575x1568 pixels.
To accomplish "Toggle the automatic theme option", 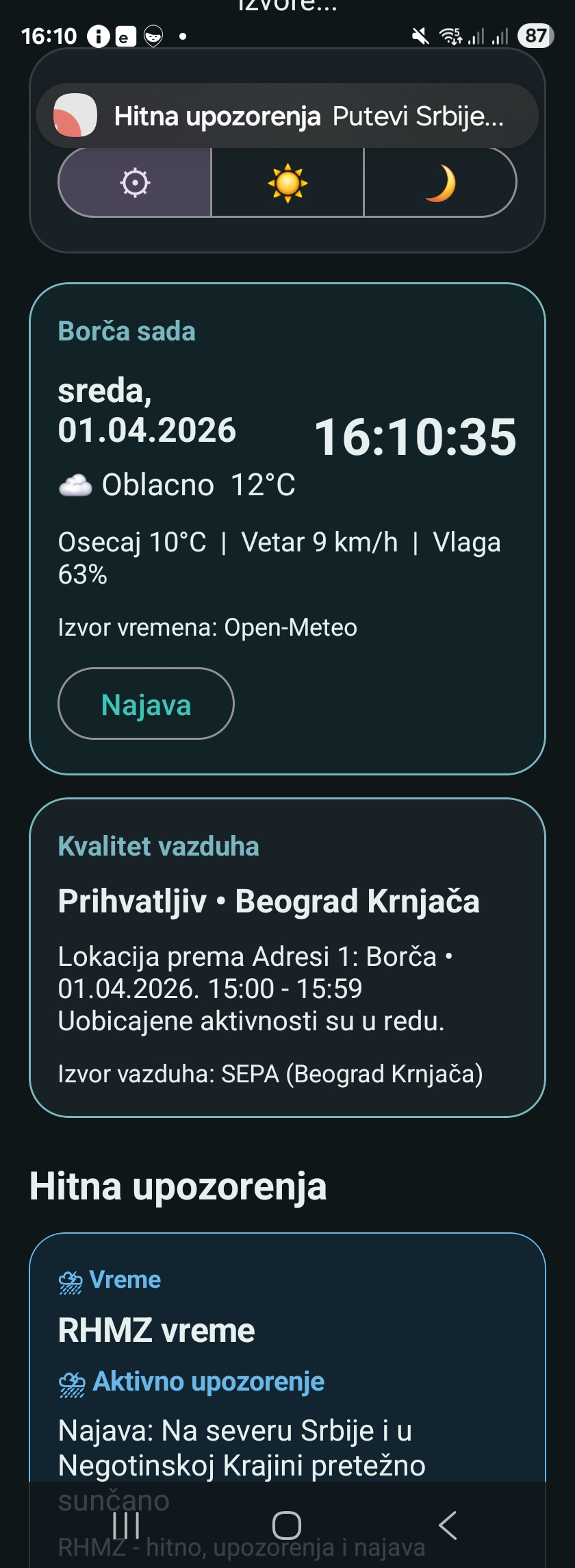I will [x=135, y=182].
